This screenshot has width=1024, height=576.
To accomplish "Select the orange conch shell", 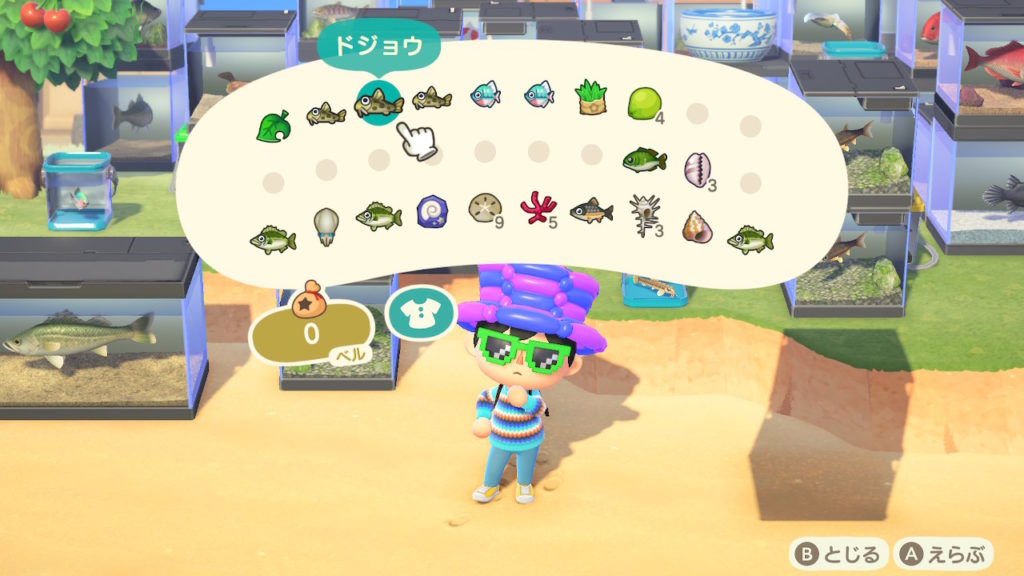I will click(x=696, y=226).
